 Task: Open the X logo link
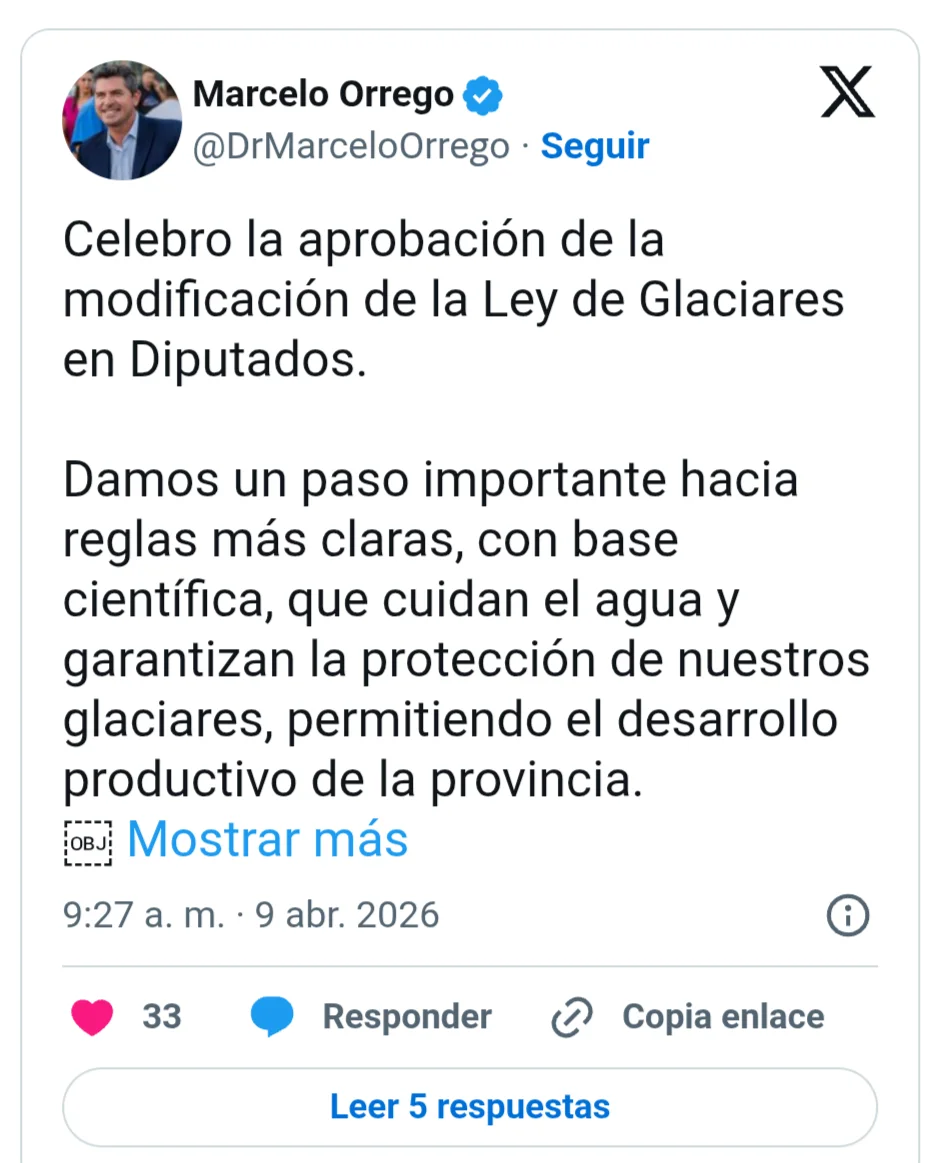[847, 92]
